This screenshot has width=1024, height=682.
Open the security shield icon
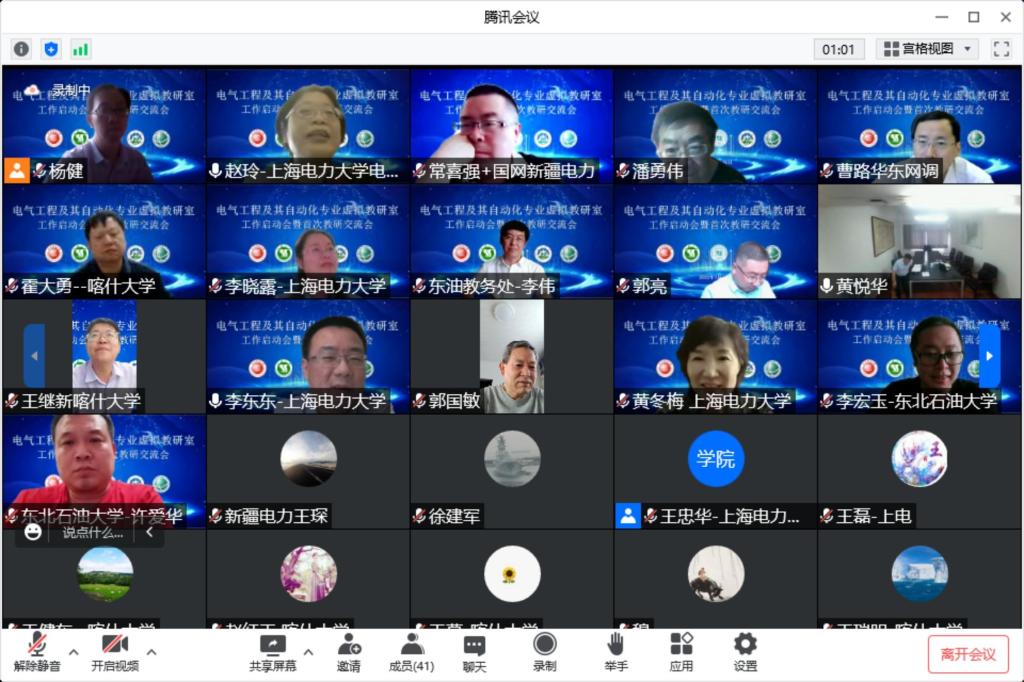[x=51, y=49]
